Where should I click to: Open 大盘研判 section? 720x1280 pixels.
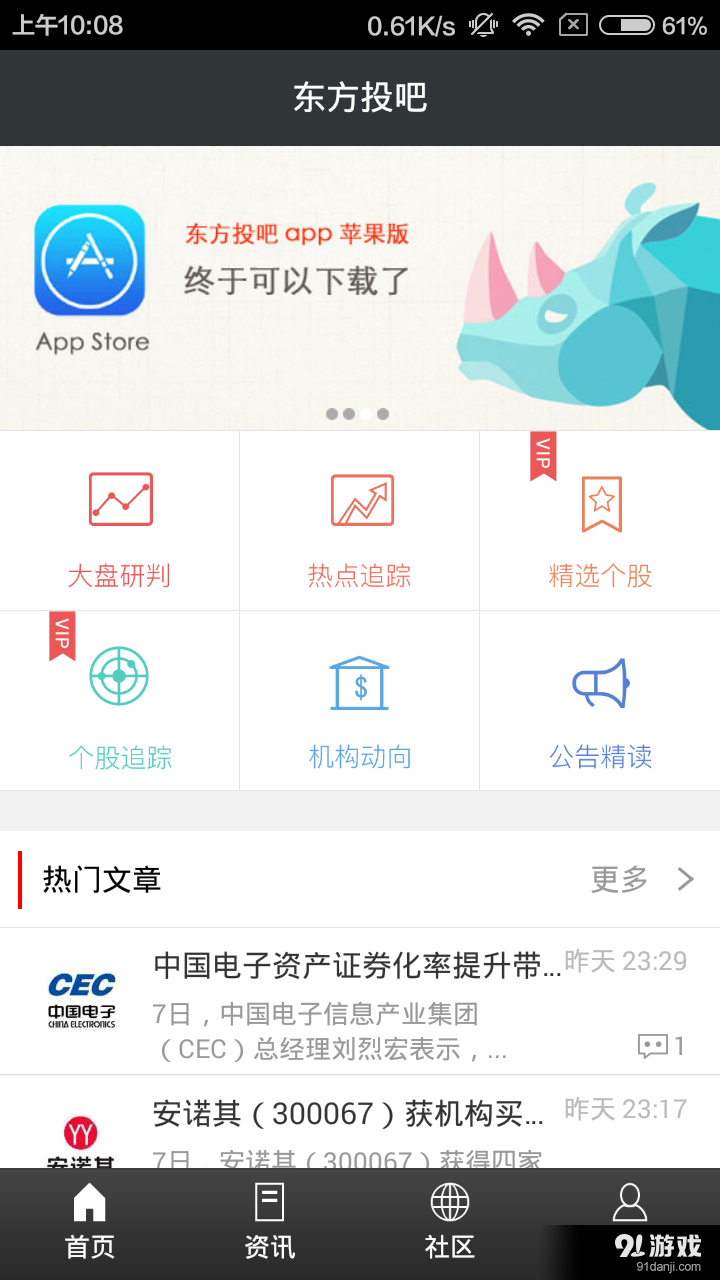120,522
